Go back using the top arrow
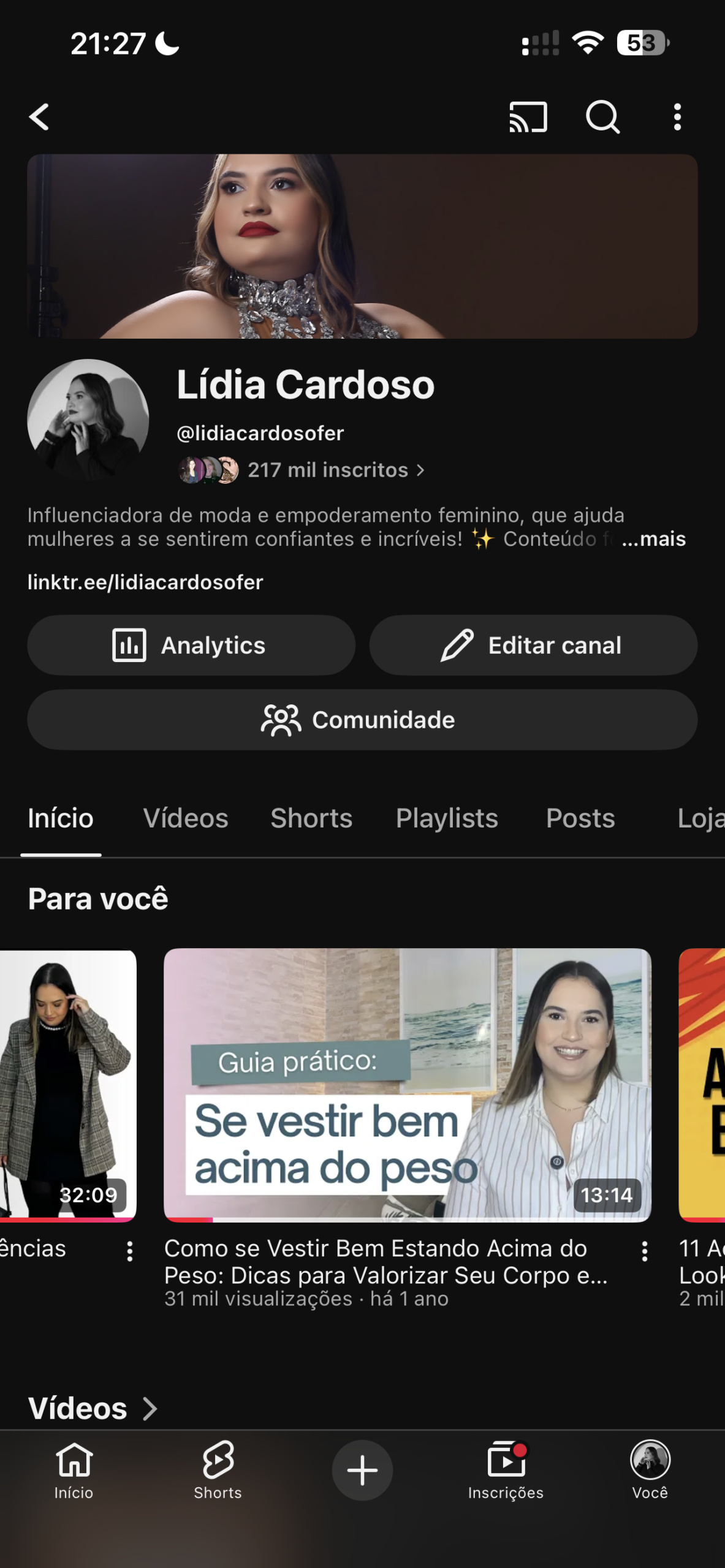The image size is (725, 1568). pos(39,117)
